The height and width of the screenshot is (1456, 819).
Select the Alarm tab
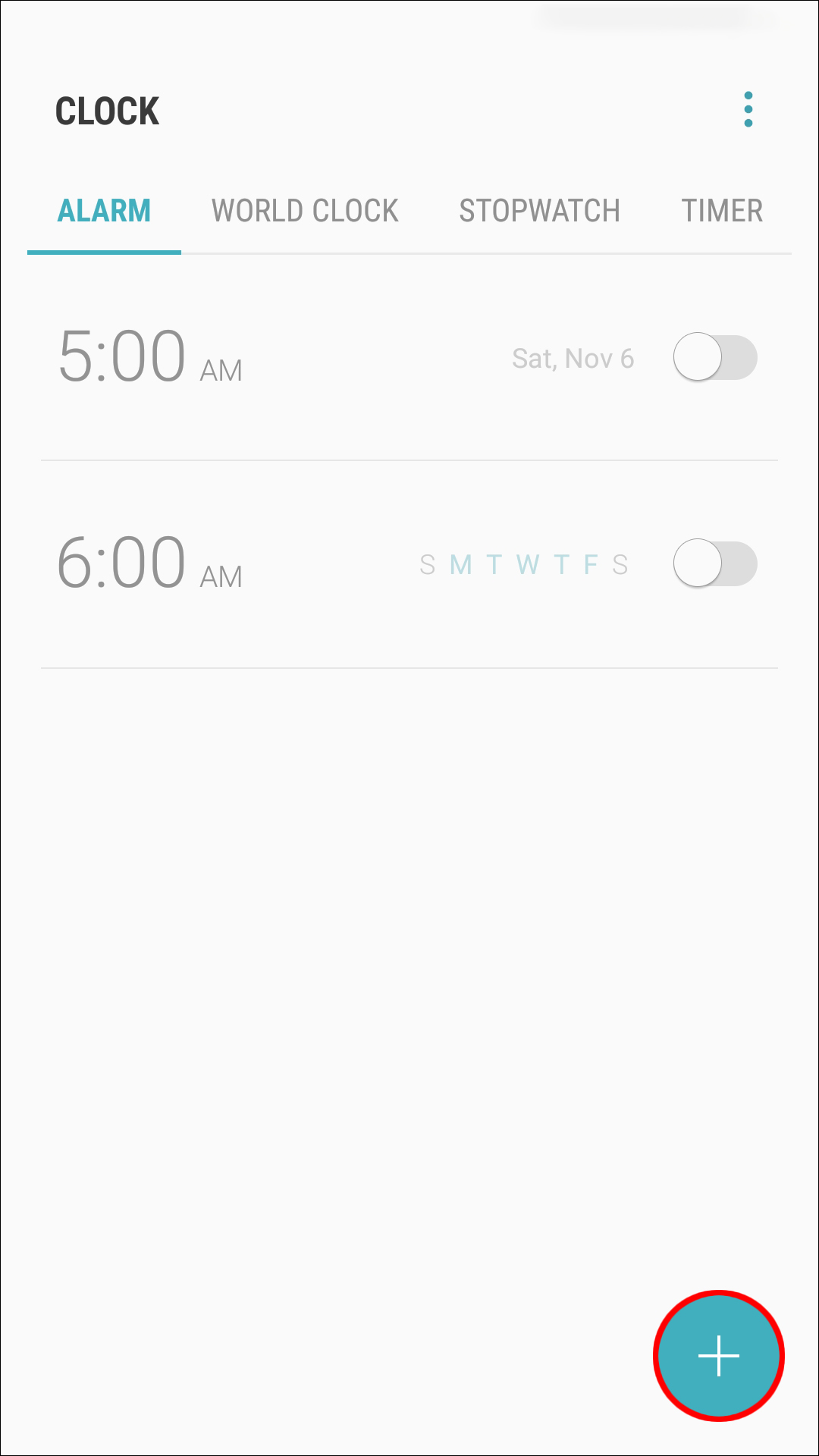[x=105, y=211]
